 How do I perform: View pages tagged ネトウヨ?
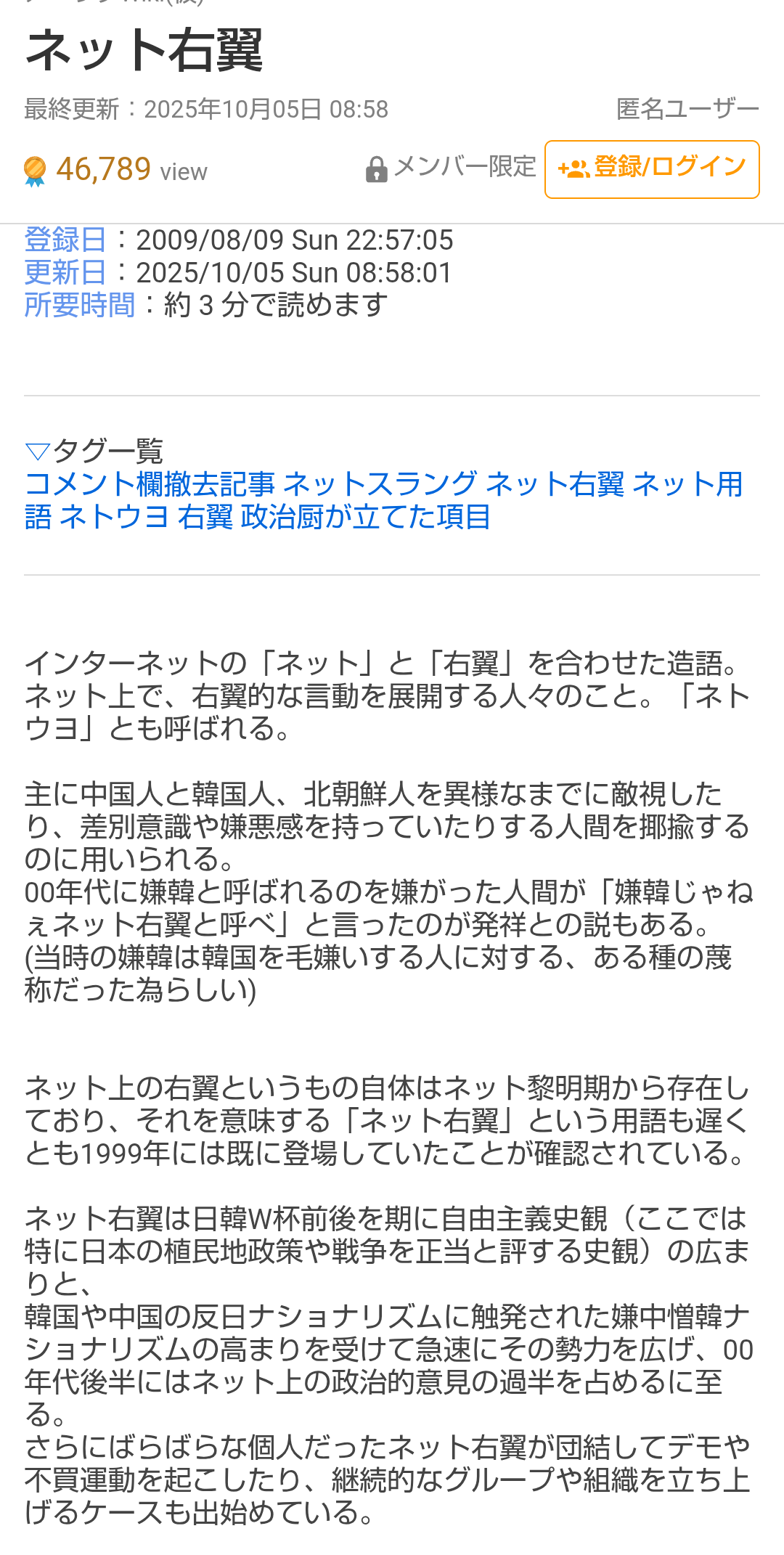pos(114,518)
